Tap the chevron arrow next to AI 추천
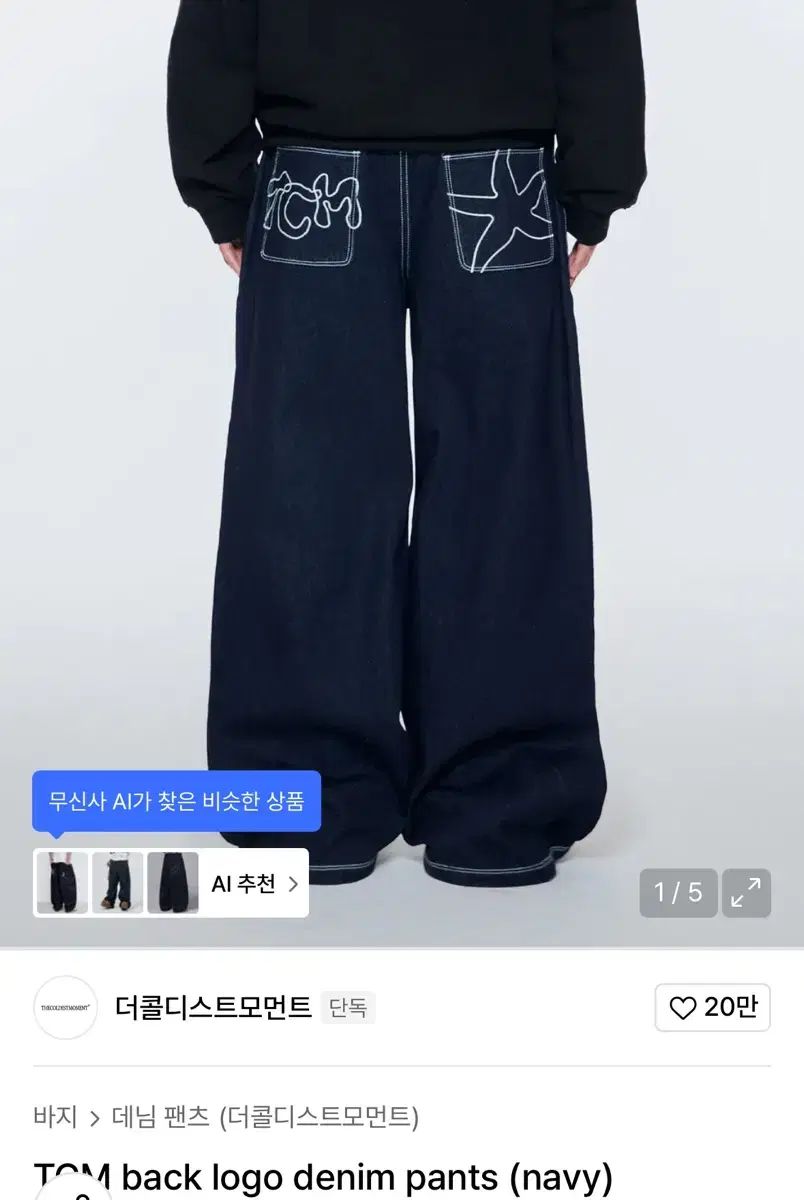804x1200 pixels. (x=296, y=885)
